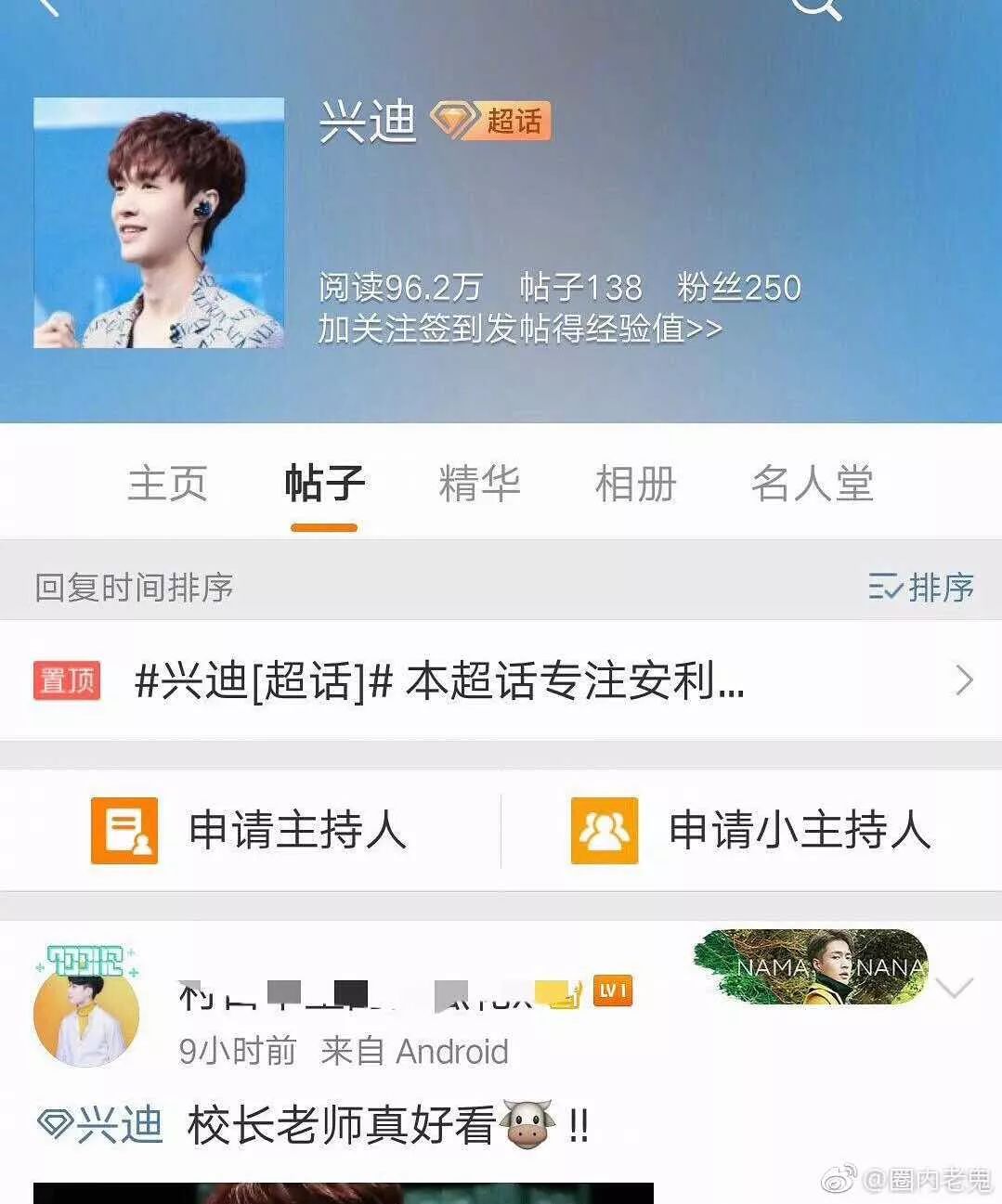Viewport: 1002px width, 1204px height.
Task: Go back using the top-left arrow
Action: coord(46,7)
